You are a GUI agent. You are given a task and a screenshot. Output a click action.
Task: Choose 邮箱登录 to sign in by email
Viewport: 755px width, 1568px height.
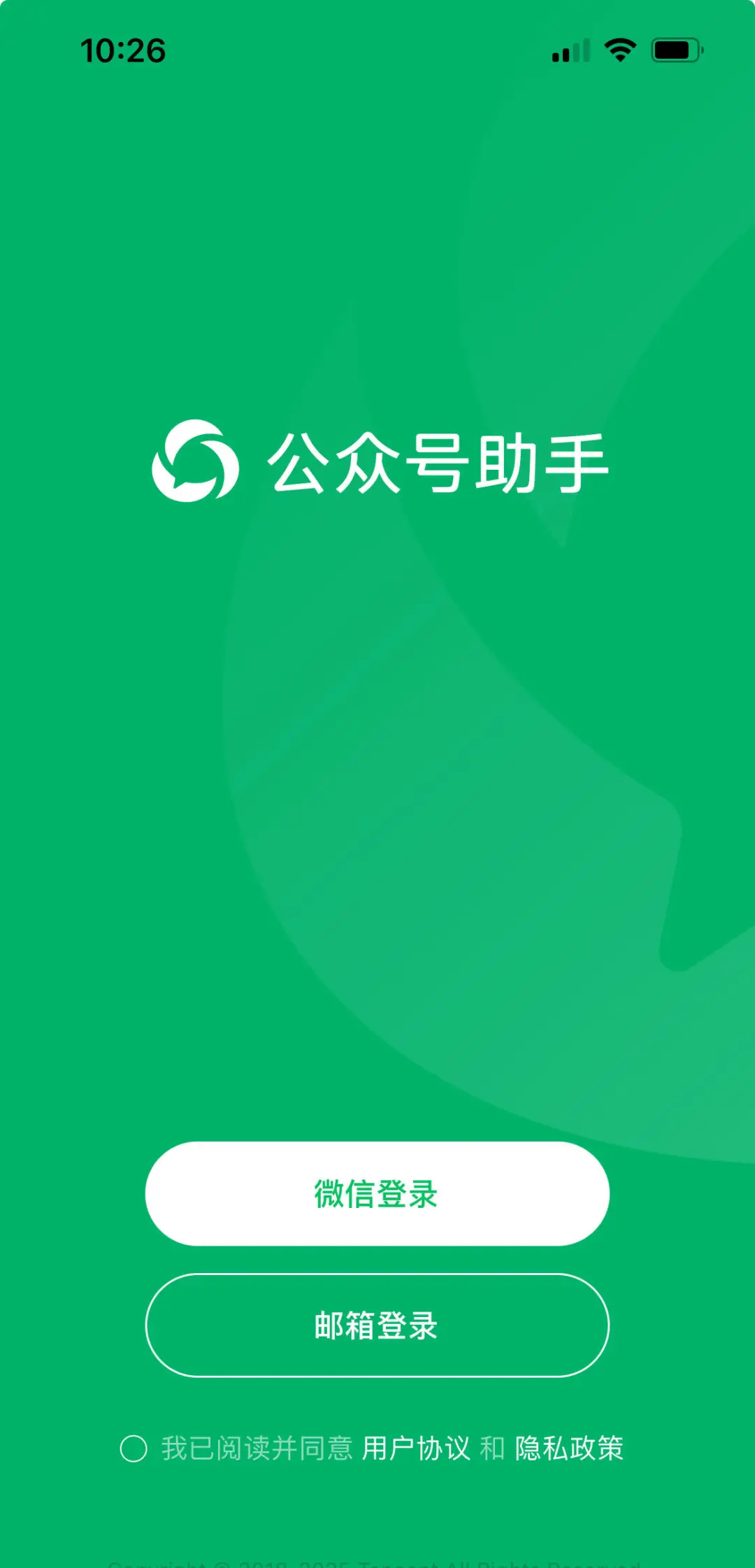point(377,1325)
